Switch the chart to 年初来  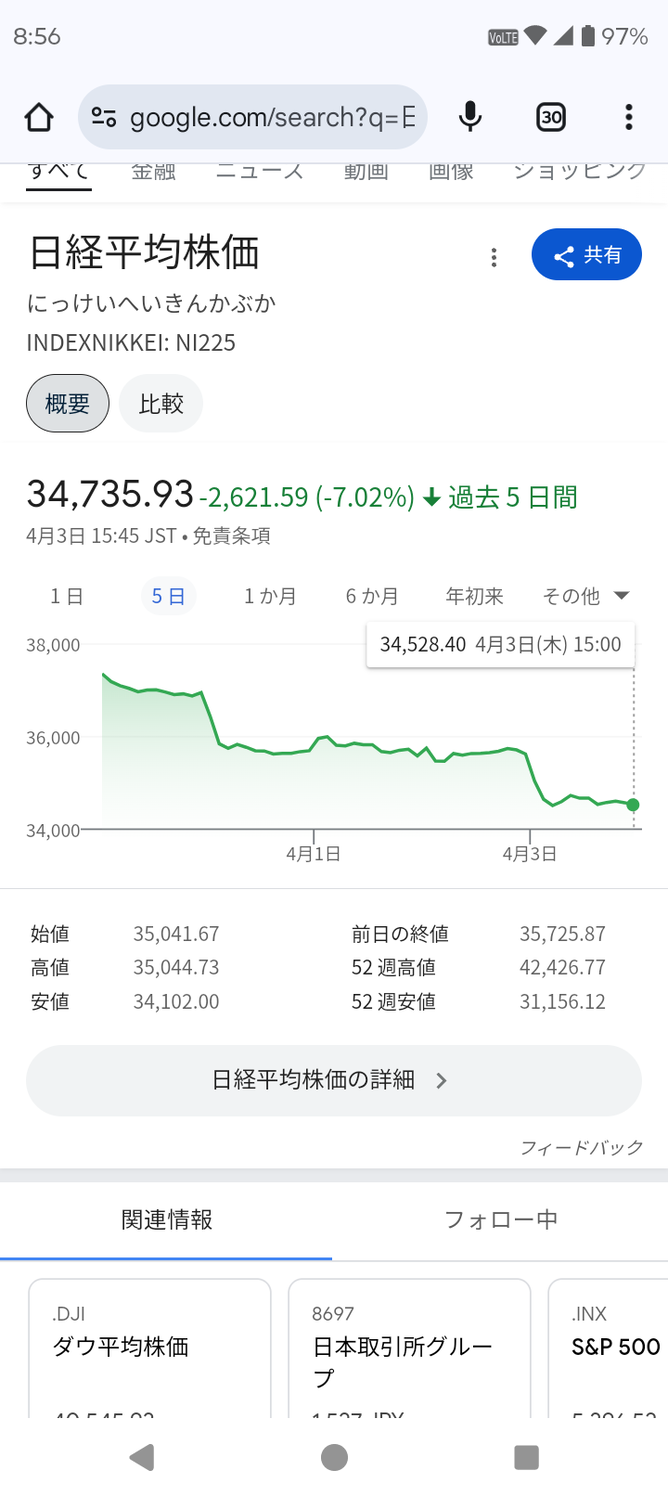[x=474, y=596]
